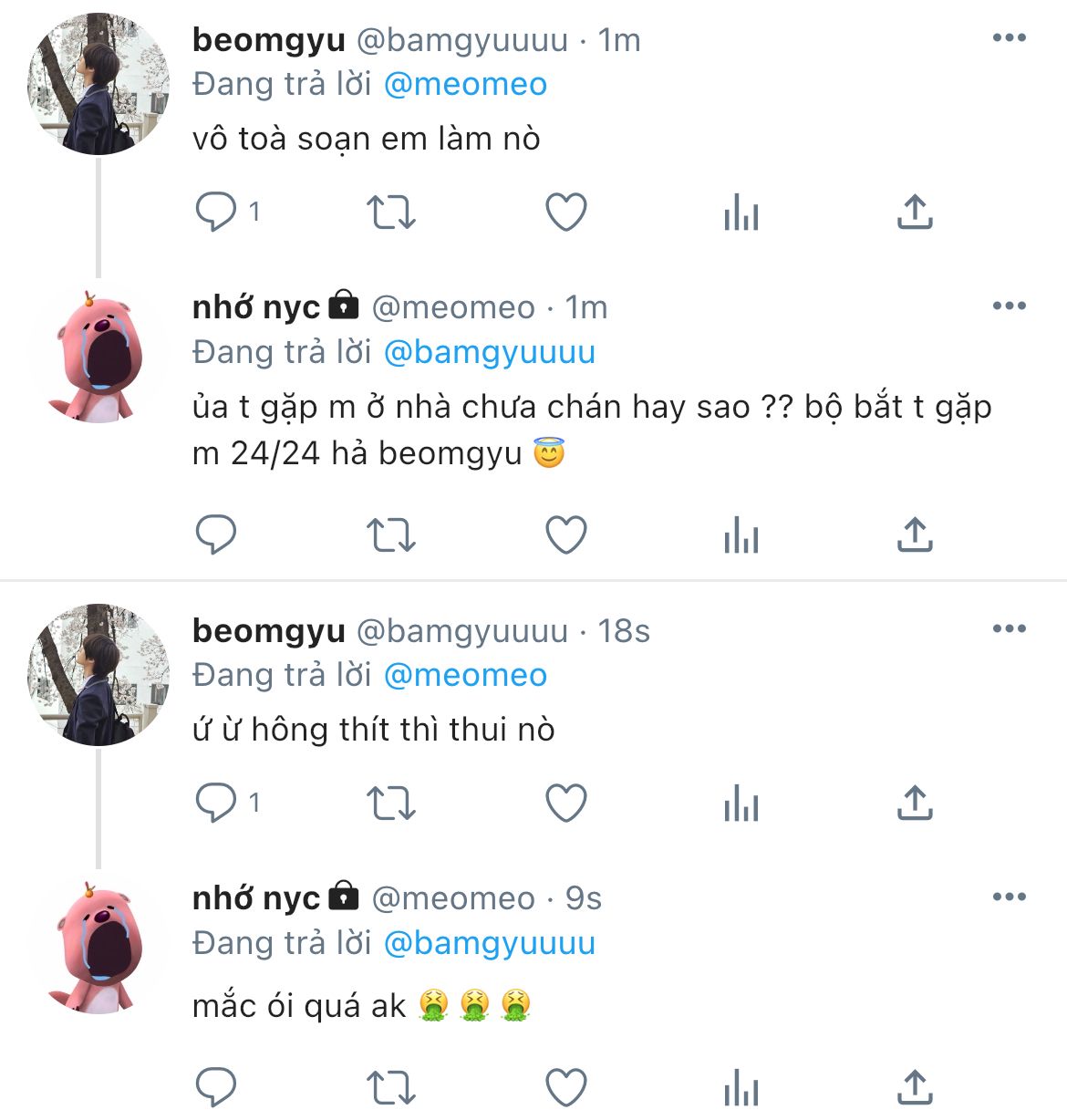
Task: Like nhớ nyc's "mắc ói quá ak" tweet
Action: pos(565,1087)
